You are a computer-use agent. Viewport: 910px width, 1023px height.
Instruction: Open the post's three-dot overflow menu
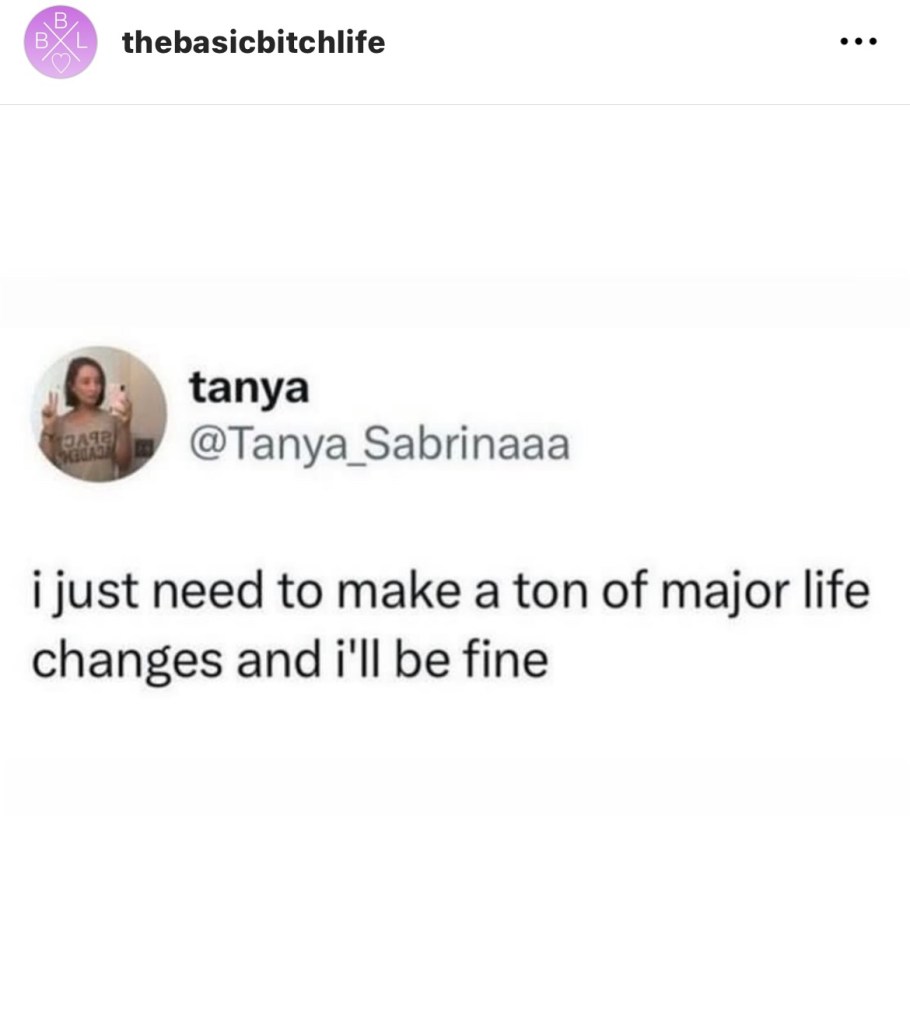click(x=858, y=43)
